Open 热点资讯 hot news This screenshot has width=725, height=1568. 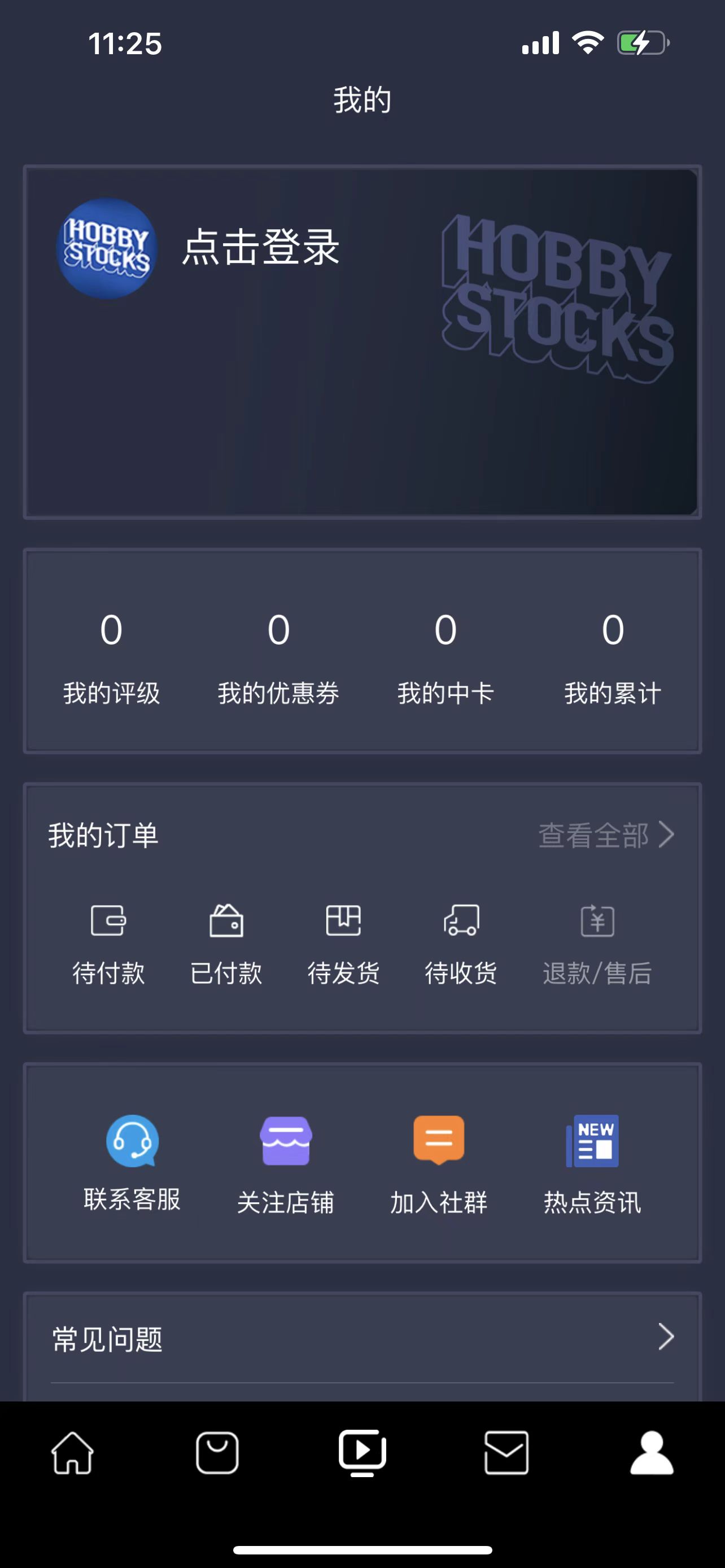tap(592, 1162)
